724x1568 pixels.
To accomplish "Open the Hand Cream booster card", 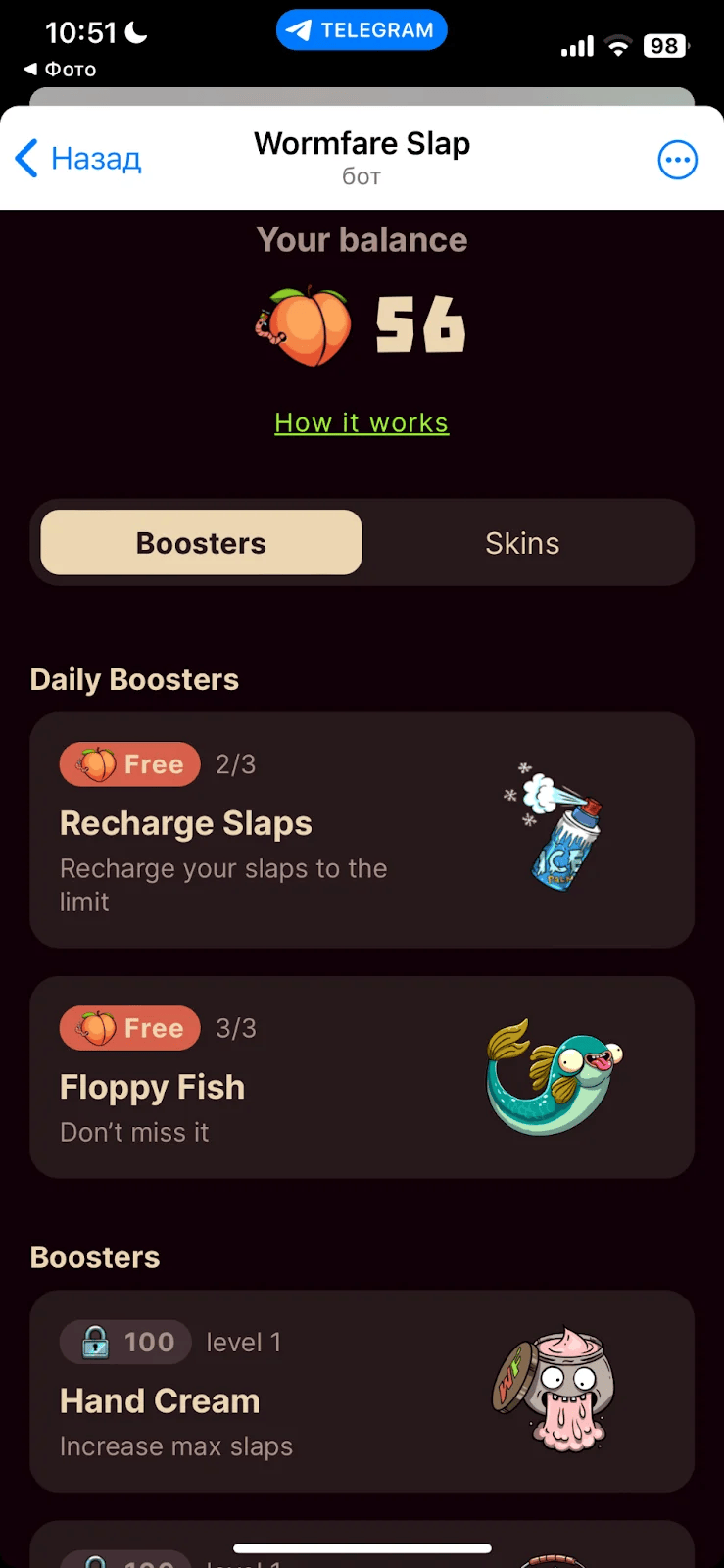I will tap(362, 1390).
